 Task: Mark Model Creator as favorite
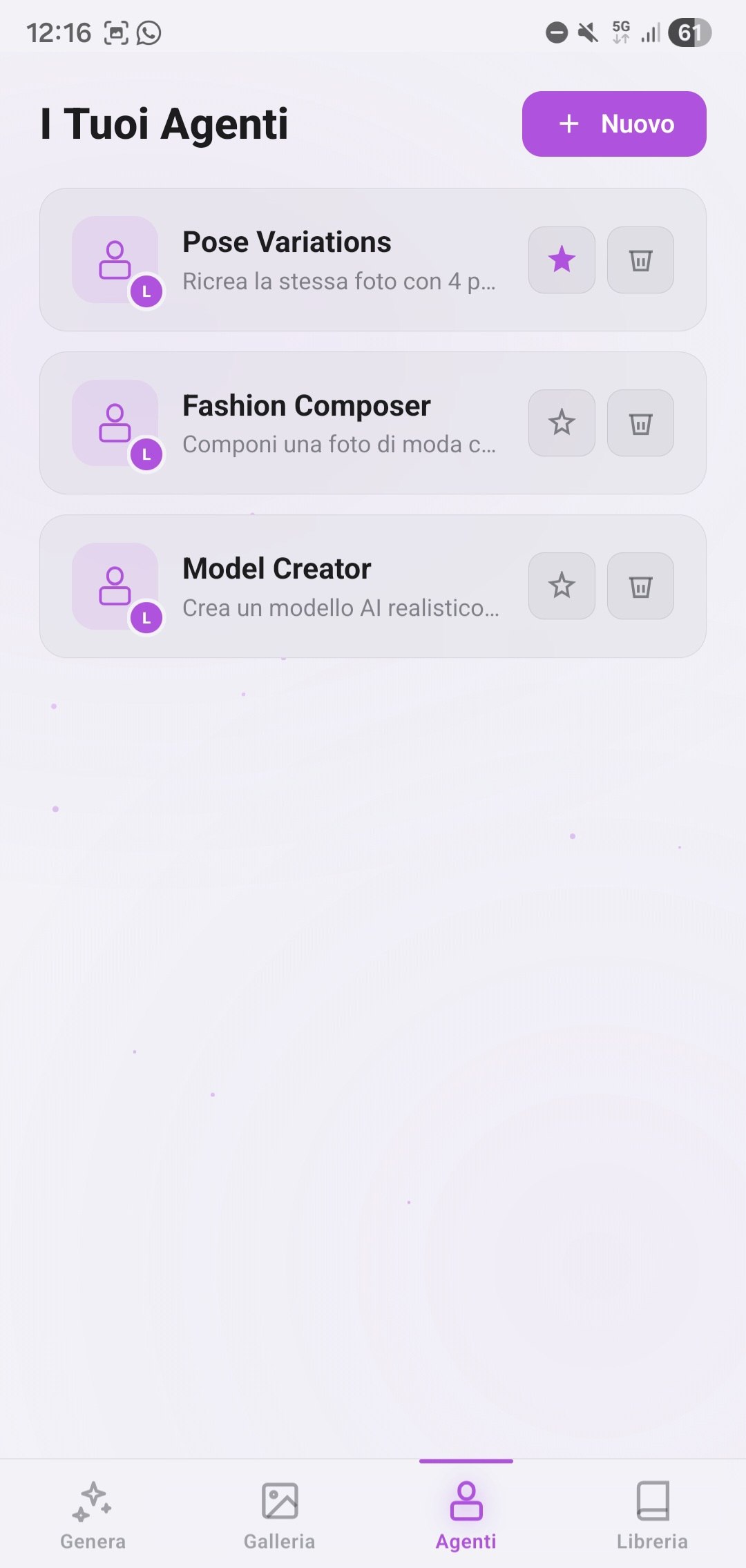pyautogui.click(x=562, y=585)
